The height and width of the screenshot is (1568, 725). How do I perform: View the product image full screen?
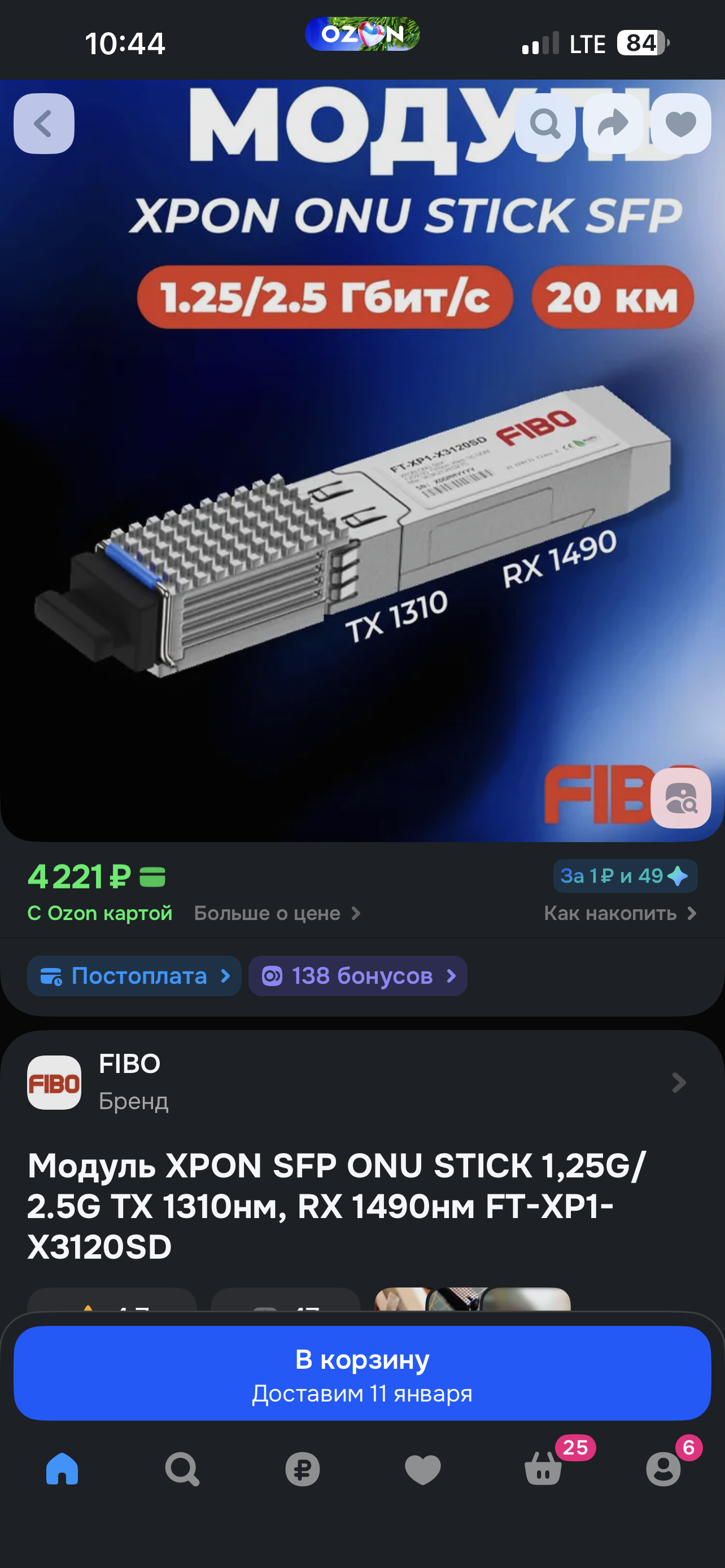(x=361, y=487)
